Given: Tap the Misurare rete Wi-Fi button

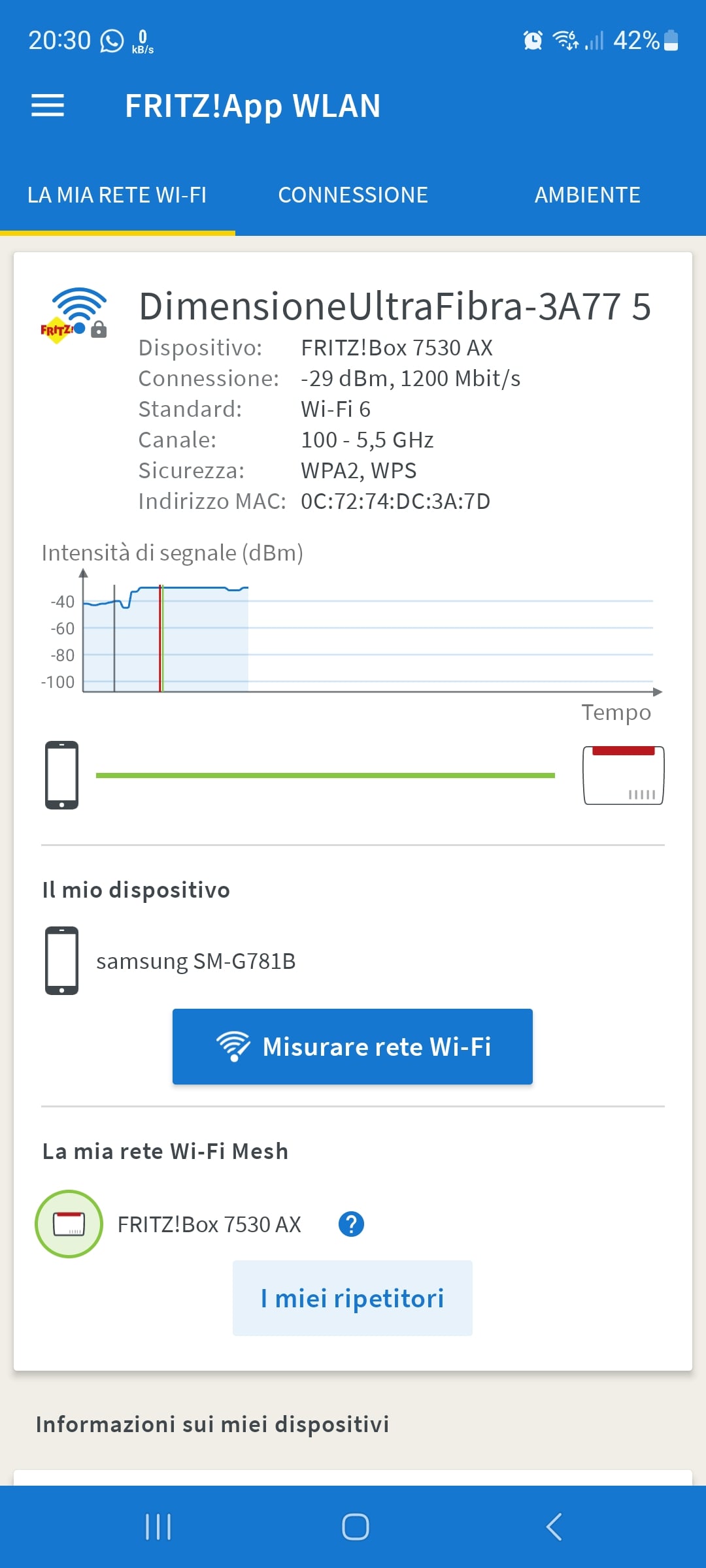Looking at the screenshot, I should 352,1047.
